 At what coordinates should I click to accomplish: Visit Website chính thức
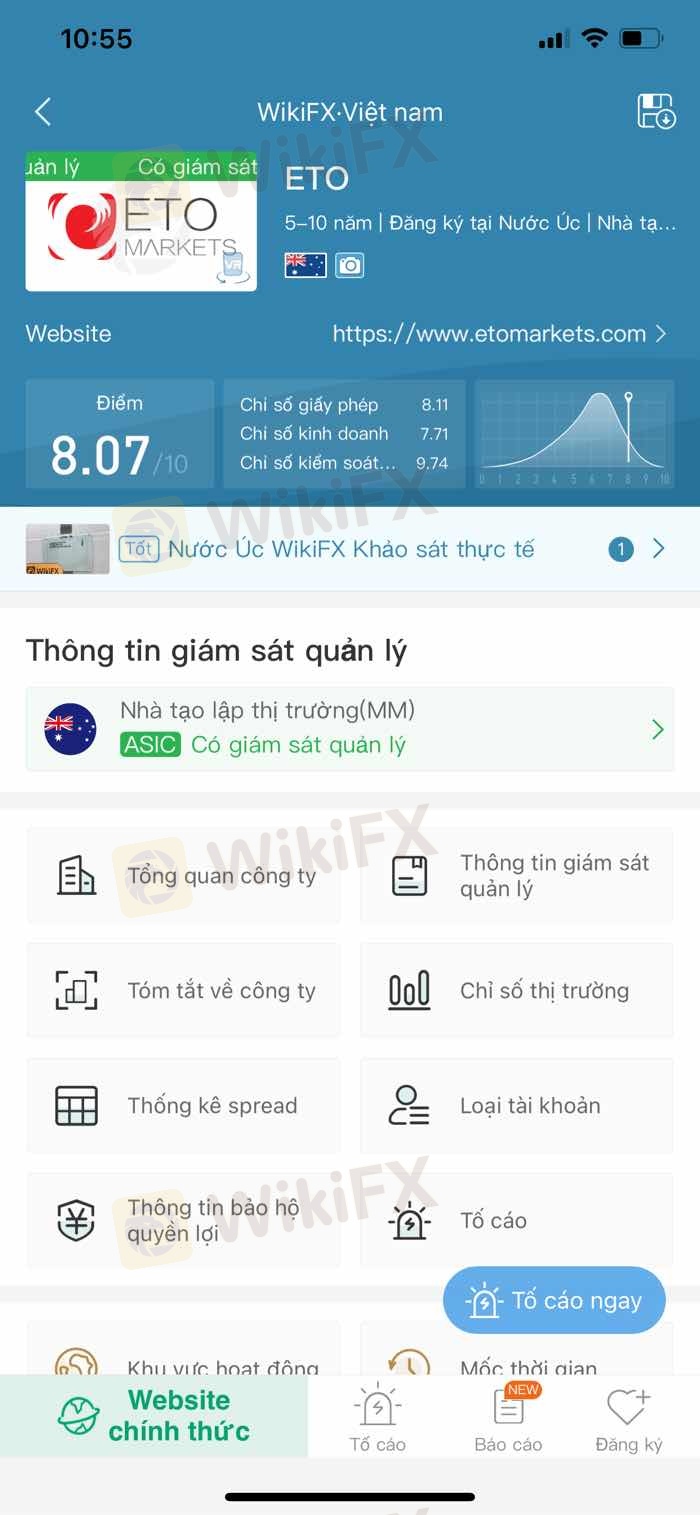(154, 1415)
